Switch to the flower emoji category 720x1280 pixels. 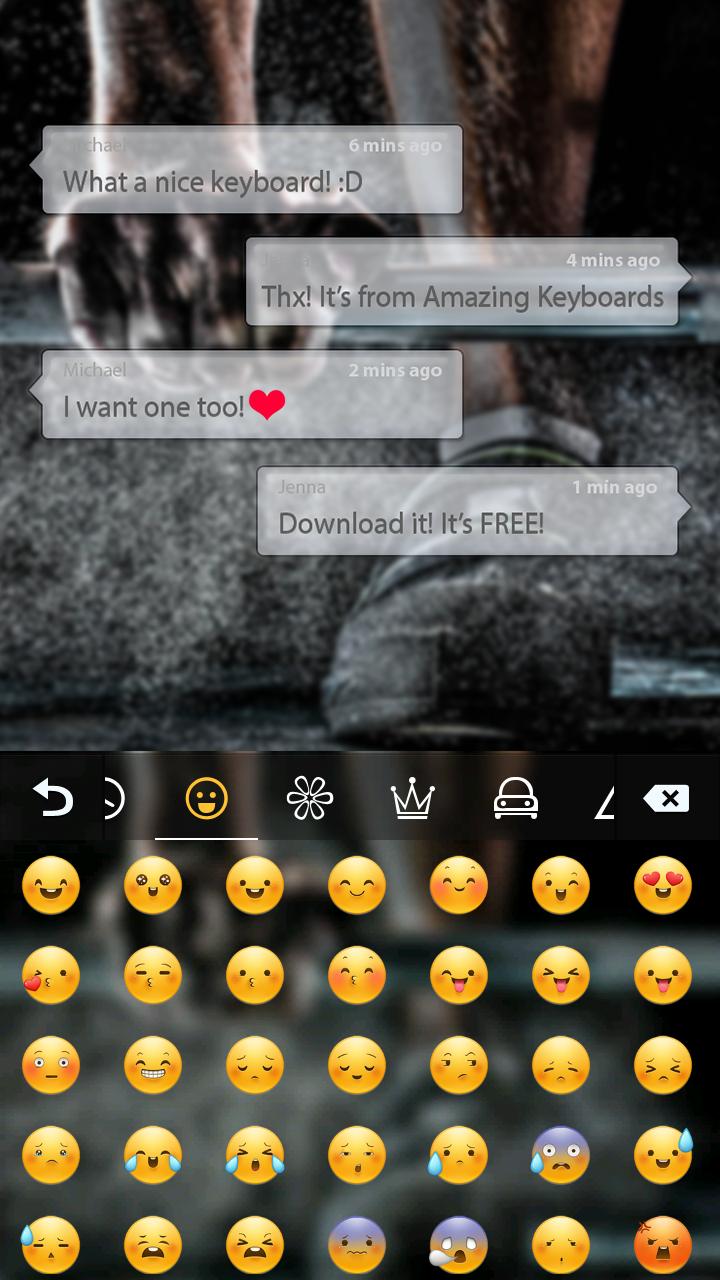click(309, 798)
